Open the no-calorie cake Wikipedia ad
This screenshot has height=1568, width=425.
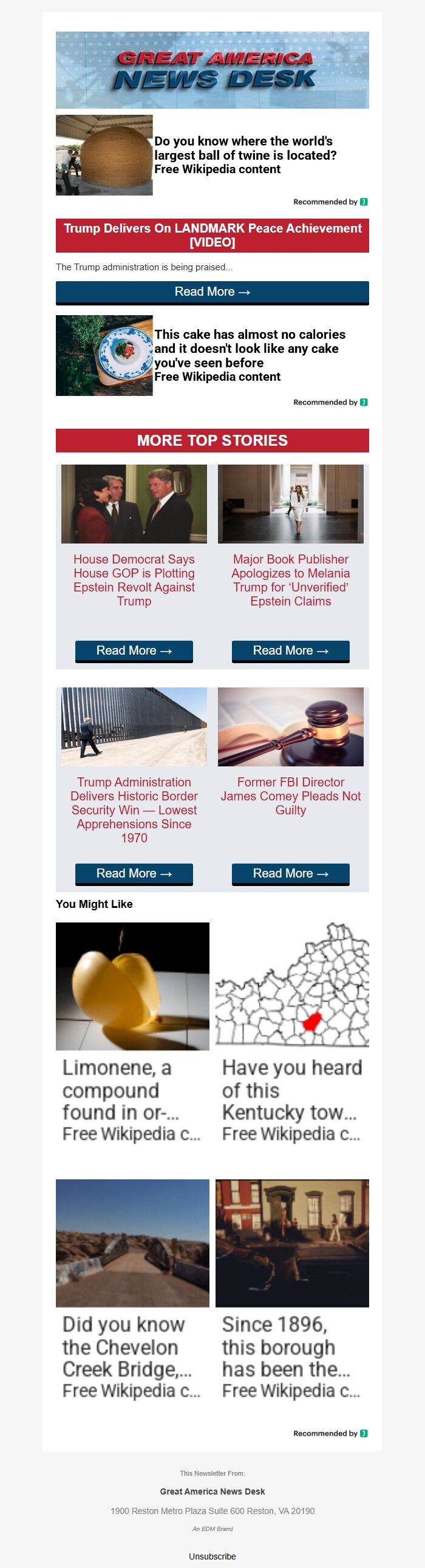click(x=248, y=355)
